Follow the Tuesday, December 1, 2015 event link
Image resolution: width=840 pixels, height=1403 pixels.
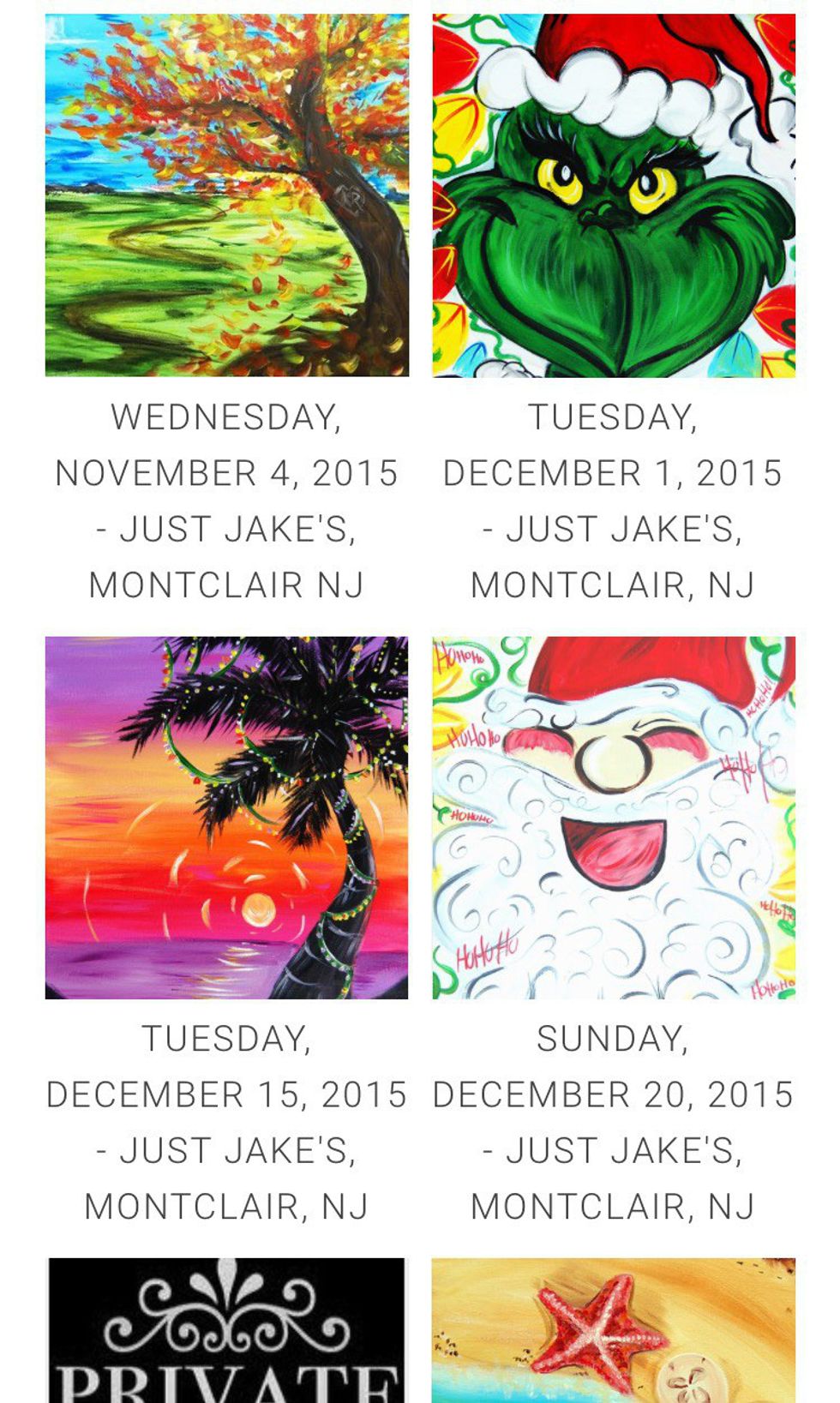pyautogui.click(x=613, y=501)
